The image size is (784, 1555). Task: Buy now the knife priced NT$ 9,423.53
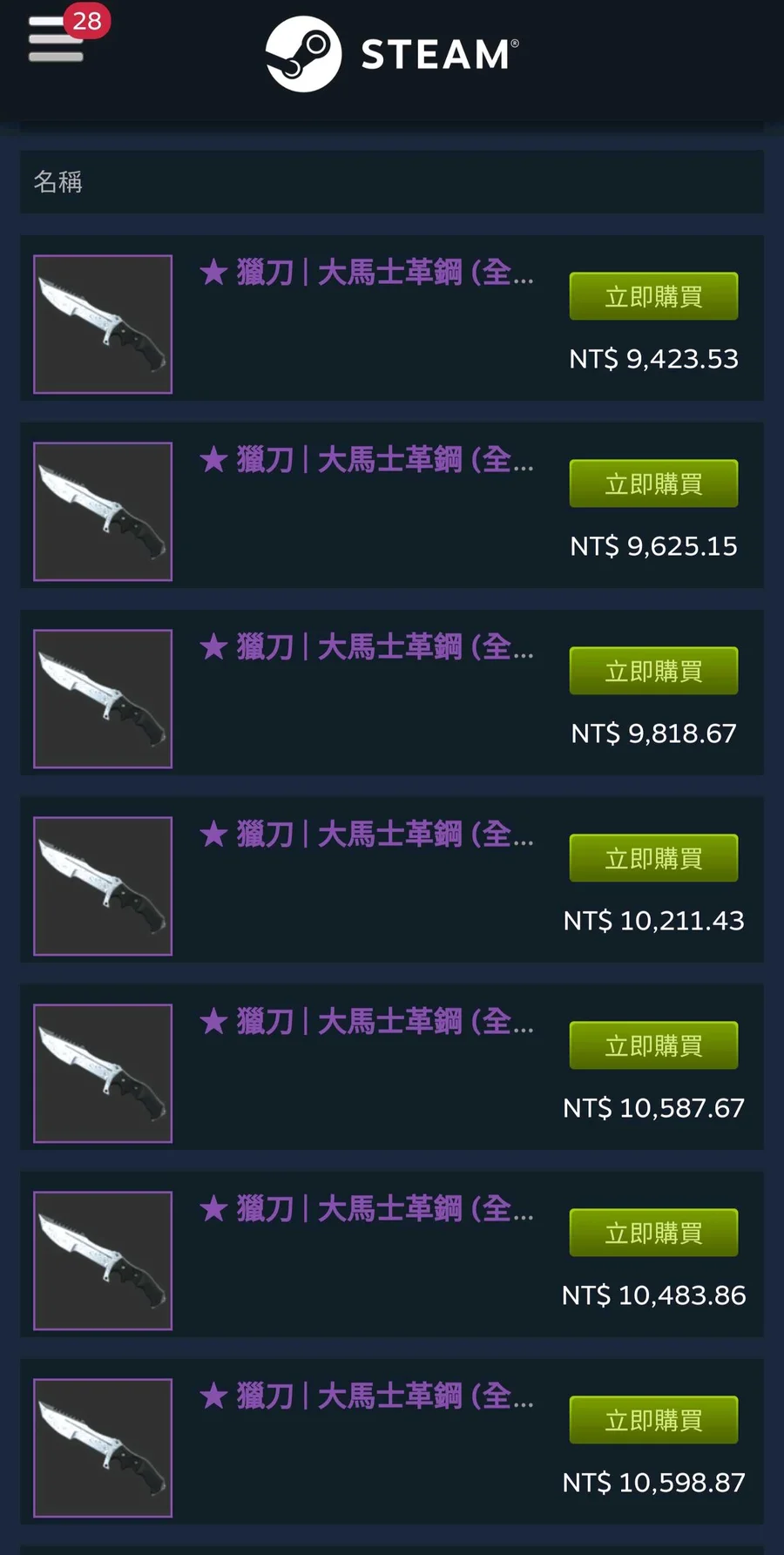tap(653, 297)
